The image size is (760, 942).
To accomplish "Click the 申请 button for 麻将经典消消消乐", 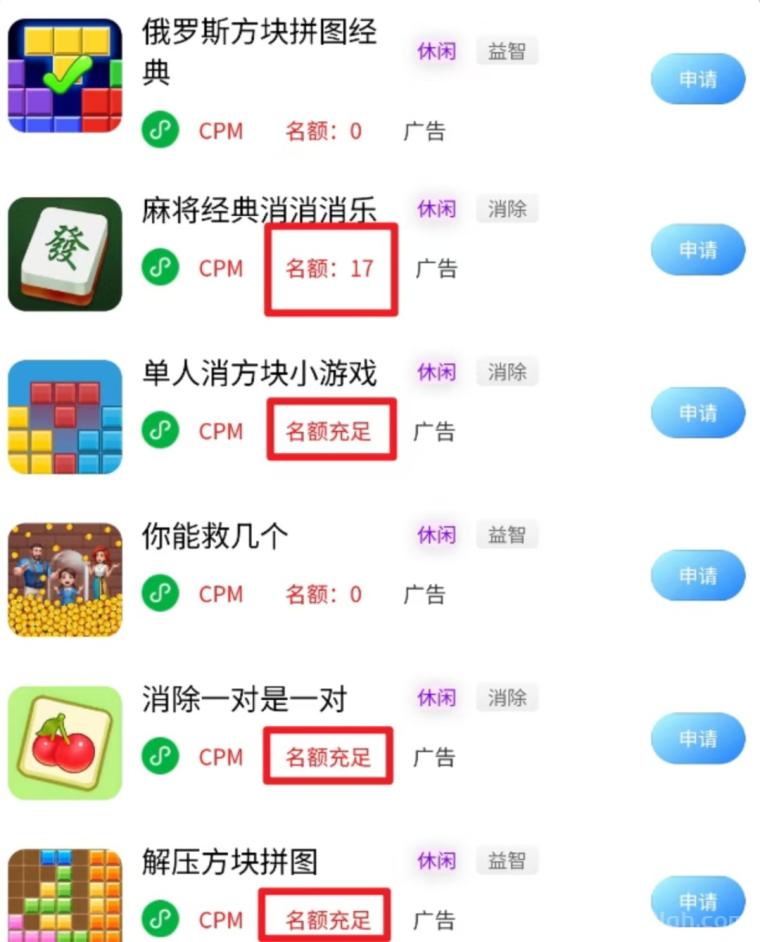I will [697, 250].
